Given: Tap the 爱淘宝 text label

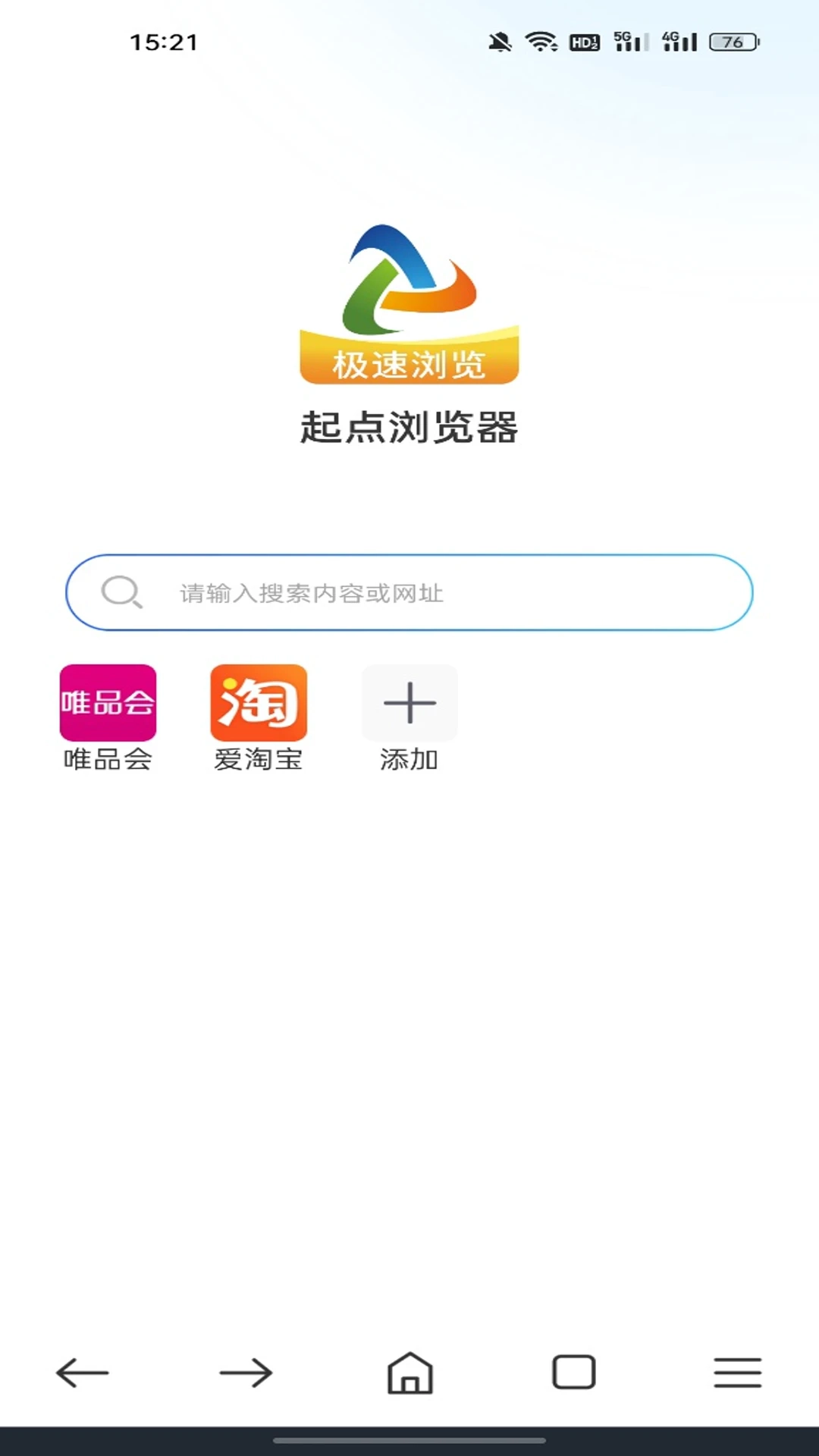Looking at the screenshot, I should click(258, 758).
